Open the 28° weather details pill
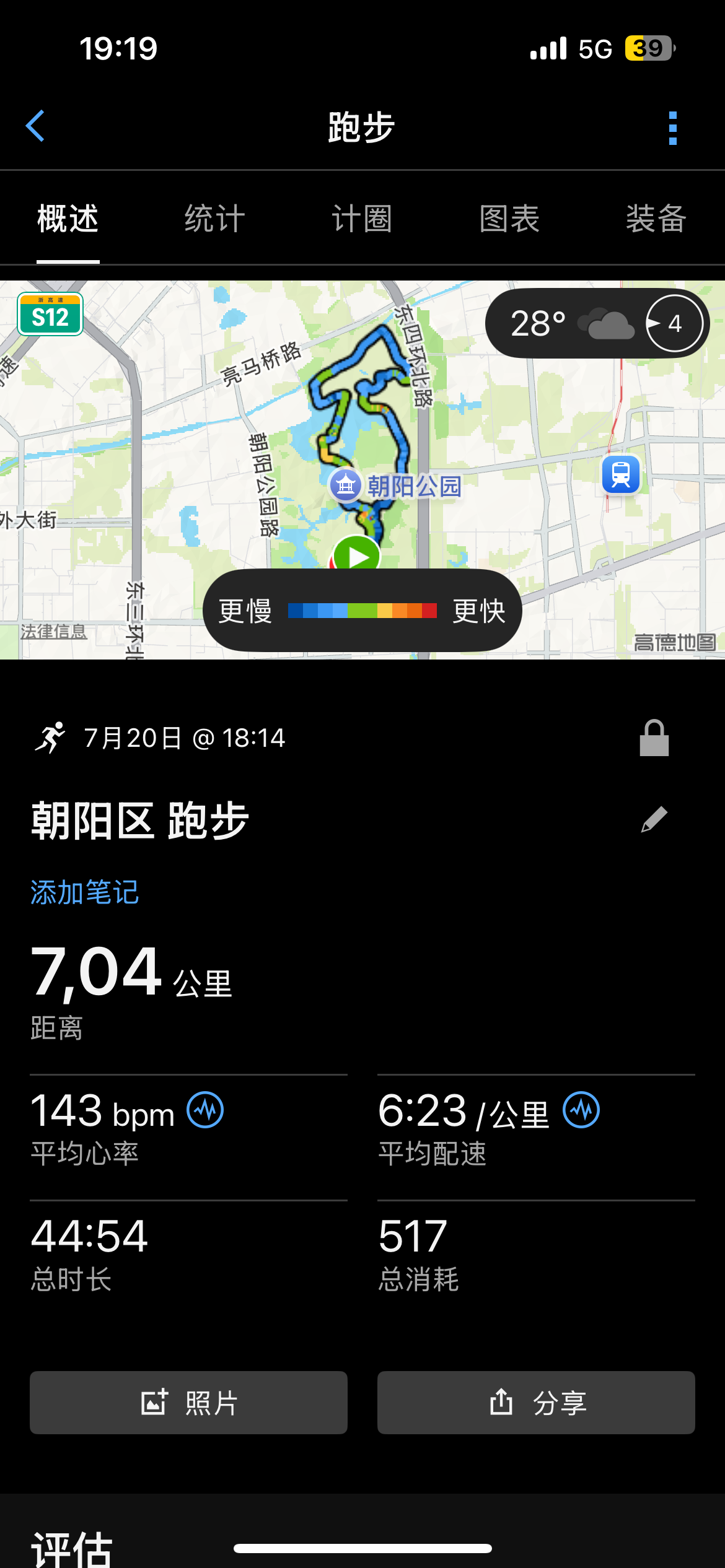This screenshot has height=1568, width=725. point(597,323)
